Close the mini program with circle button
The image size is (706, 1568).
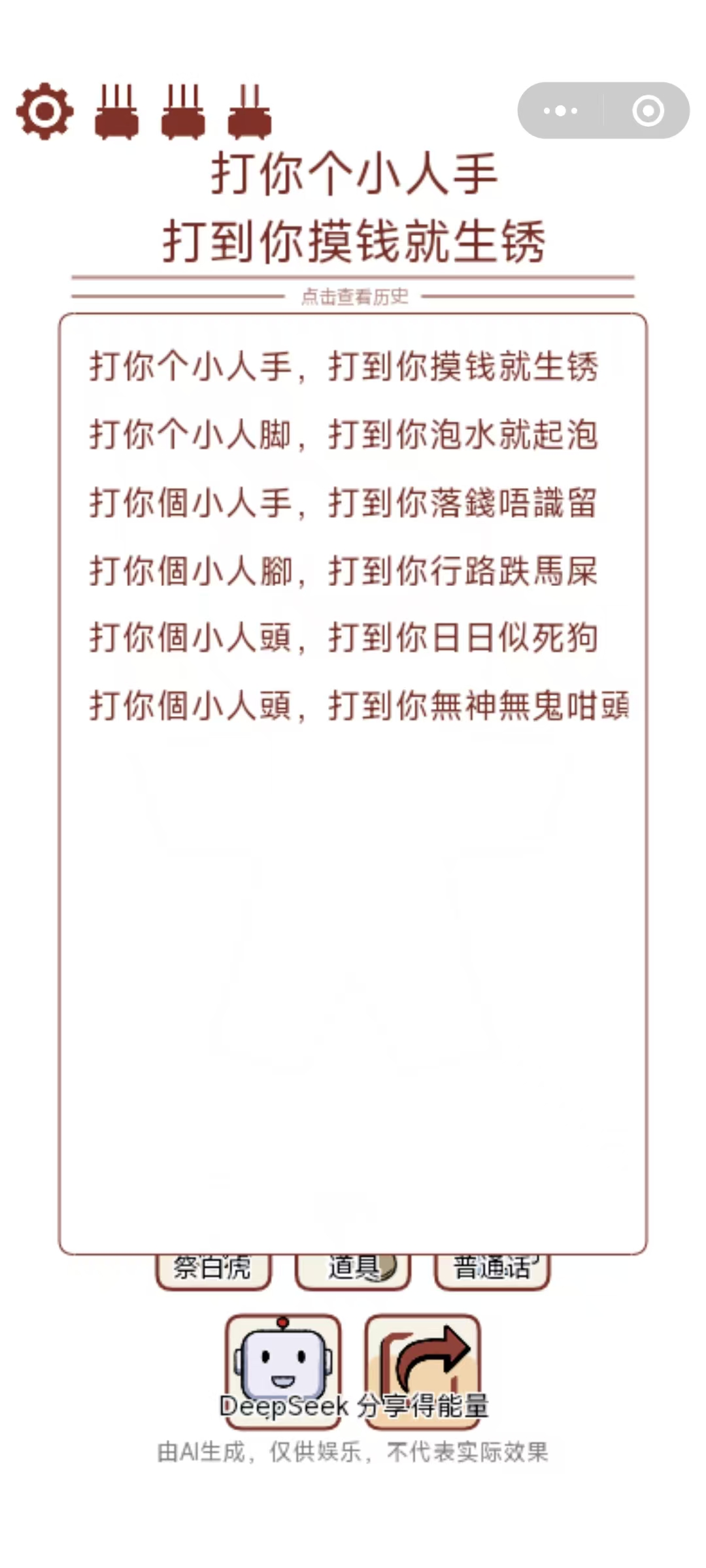point(648,110)
